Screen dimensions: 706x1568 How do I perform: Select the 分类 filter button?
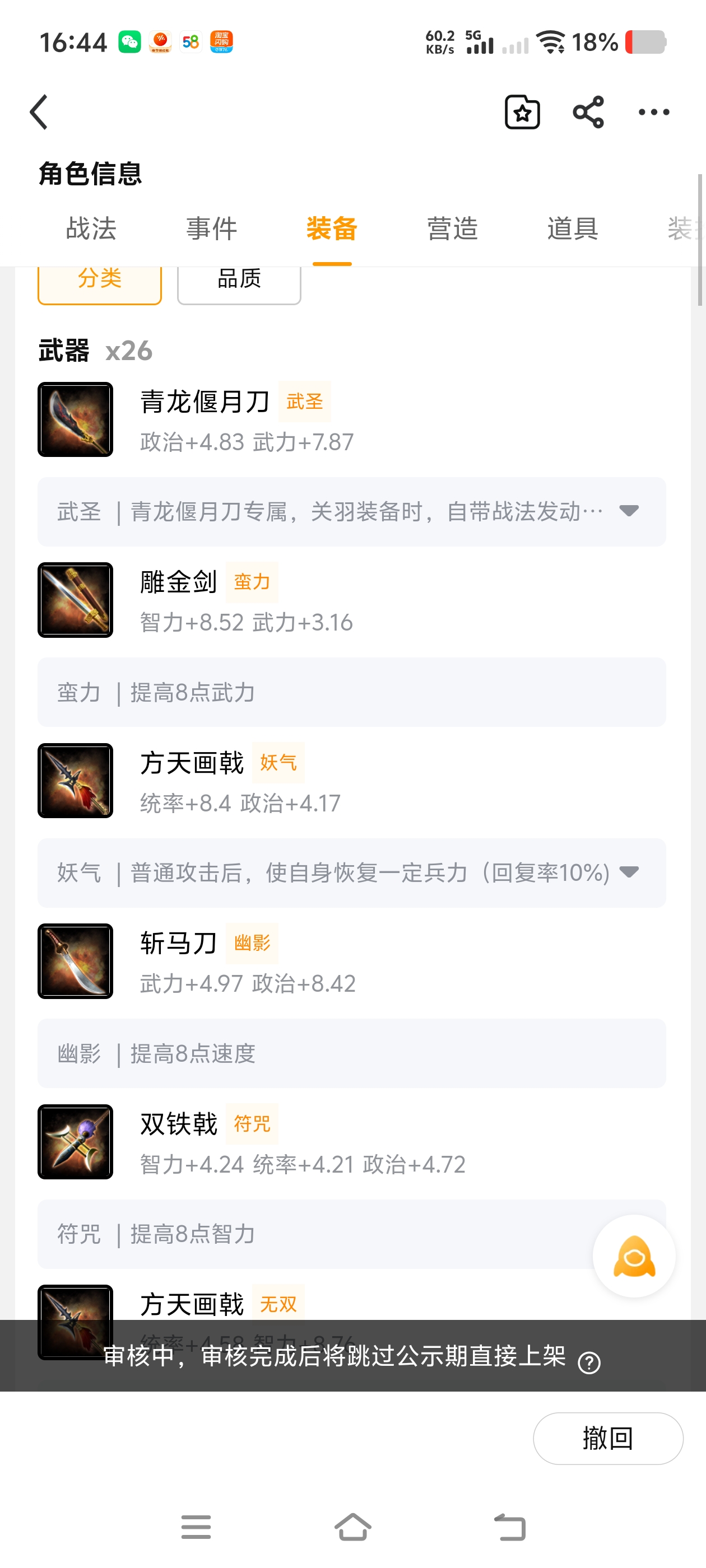100,280
